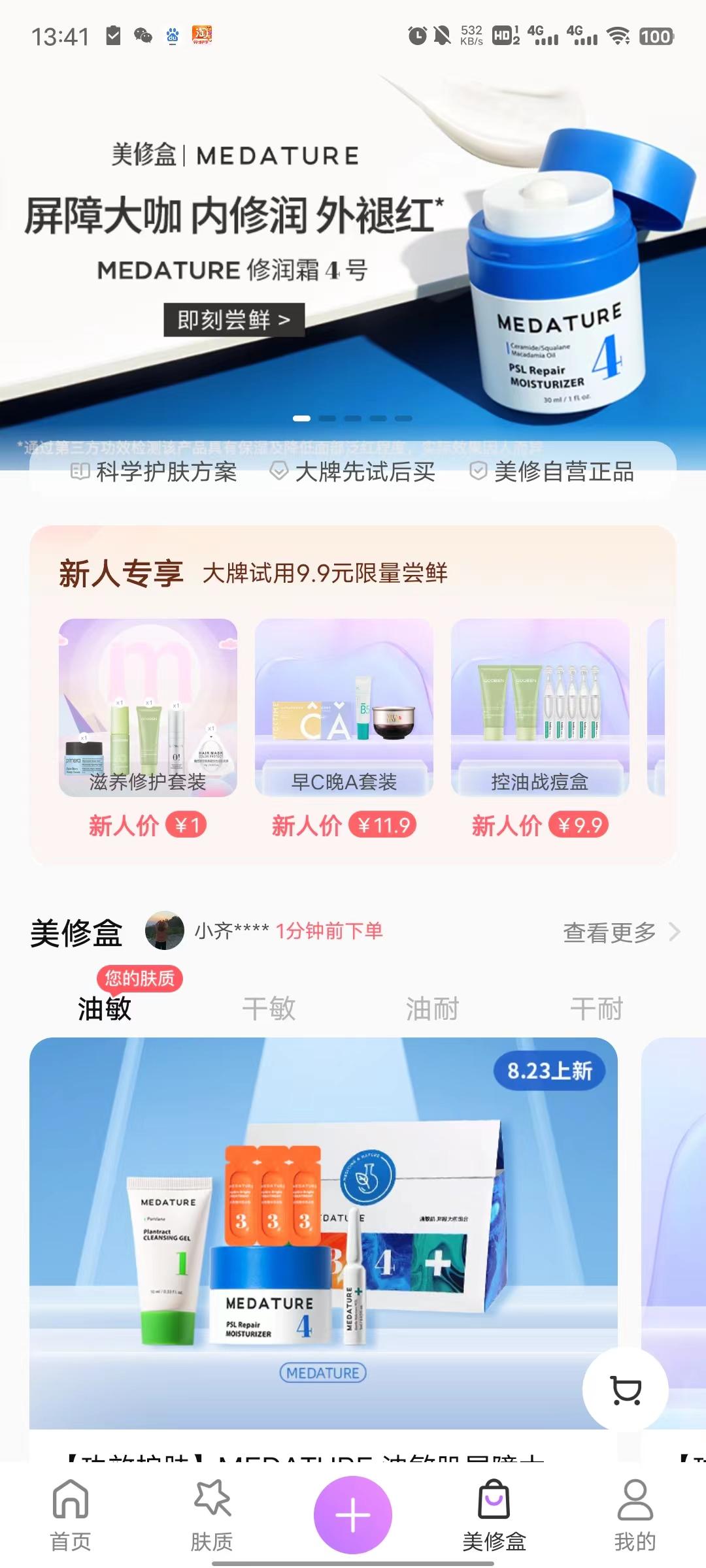
Task: Choose the 干耐 skin type tab
Action: tap(596, 1008)
